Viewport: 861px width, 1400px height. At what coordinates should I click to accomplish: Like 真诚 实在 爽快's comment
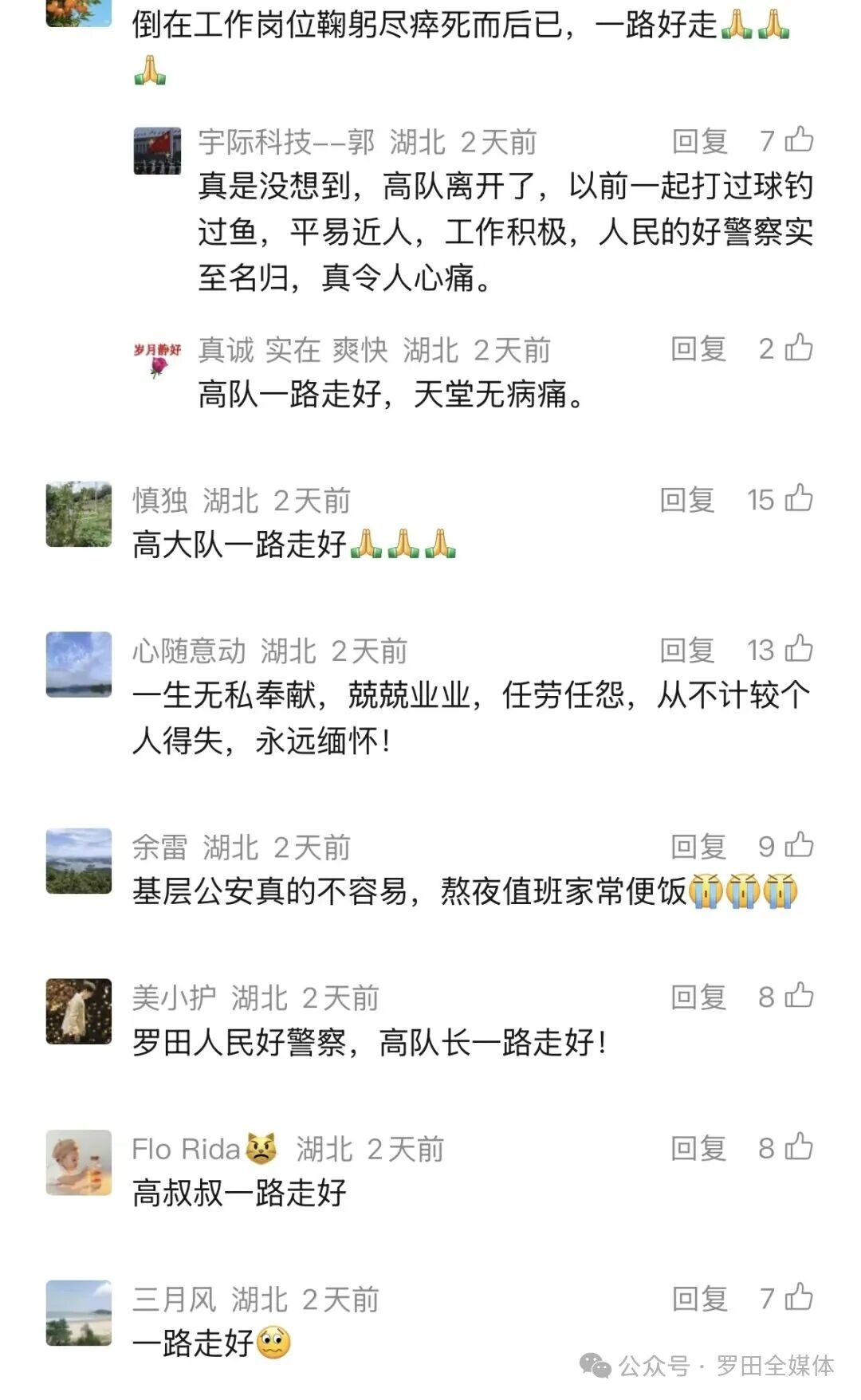pos(799,348)
